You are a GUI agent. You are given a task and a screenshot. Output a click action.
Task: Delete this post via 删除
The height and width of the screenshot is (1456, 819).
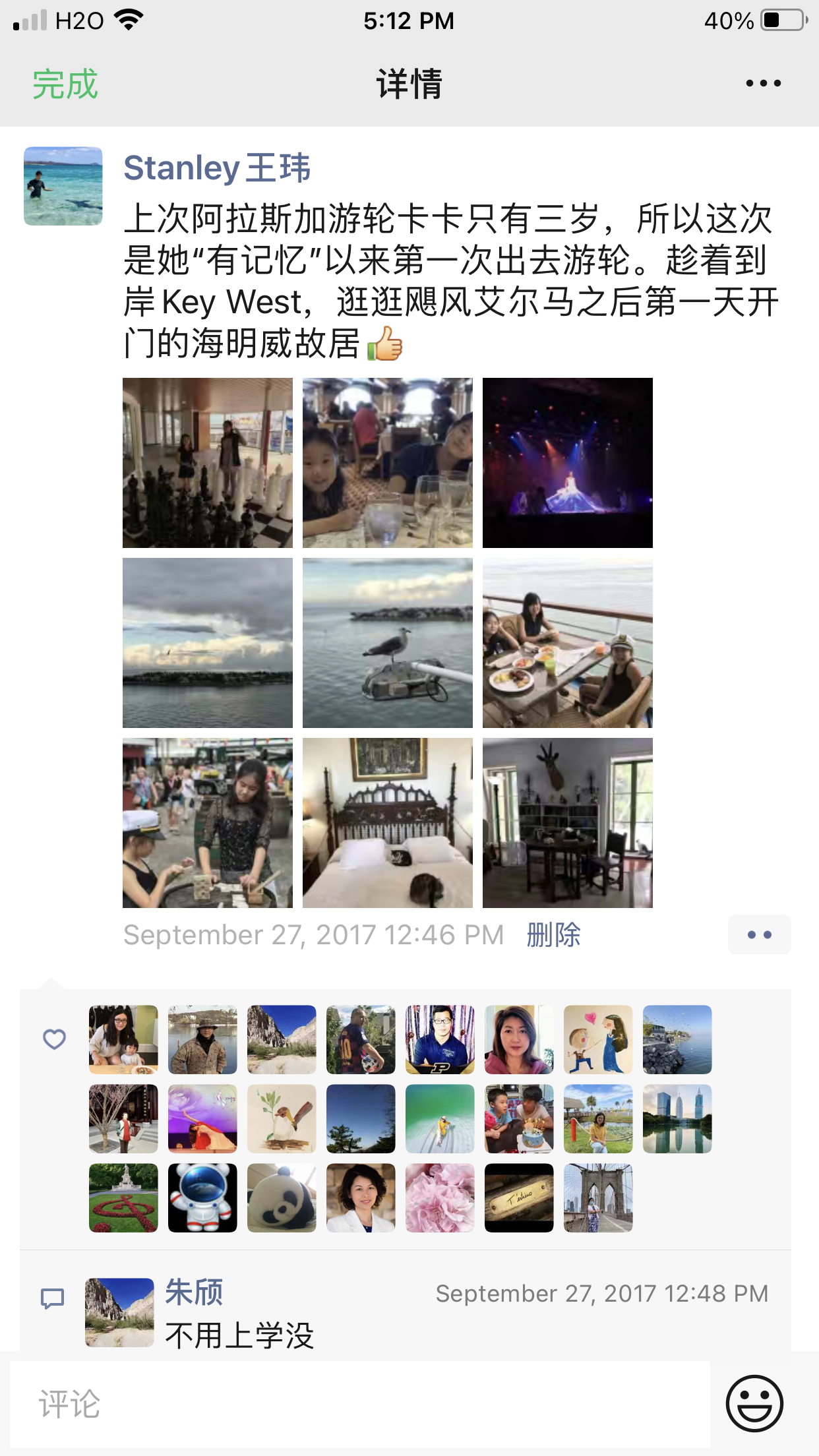(553, 935)
